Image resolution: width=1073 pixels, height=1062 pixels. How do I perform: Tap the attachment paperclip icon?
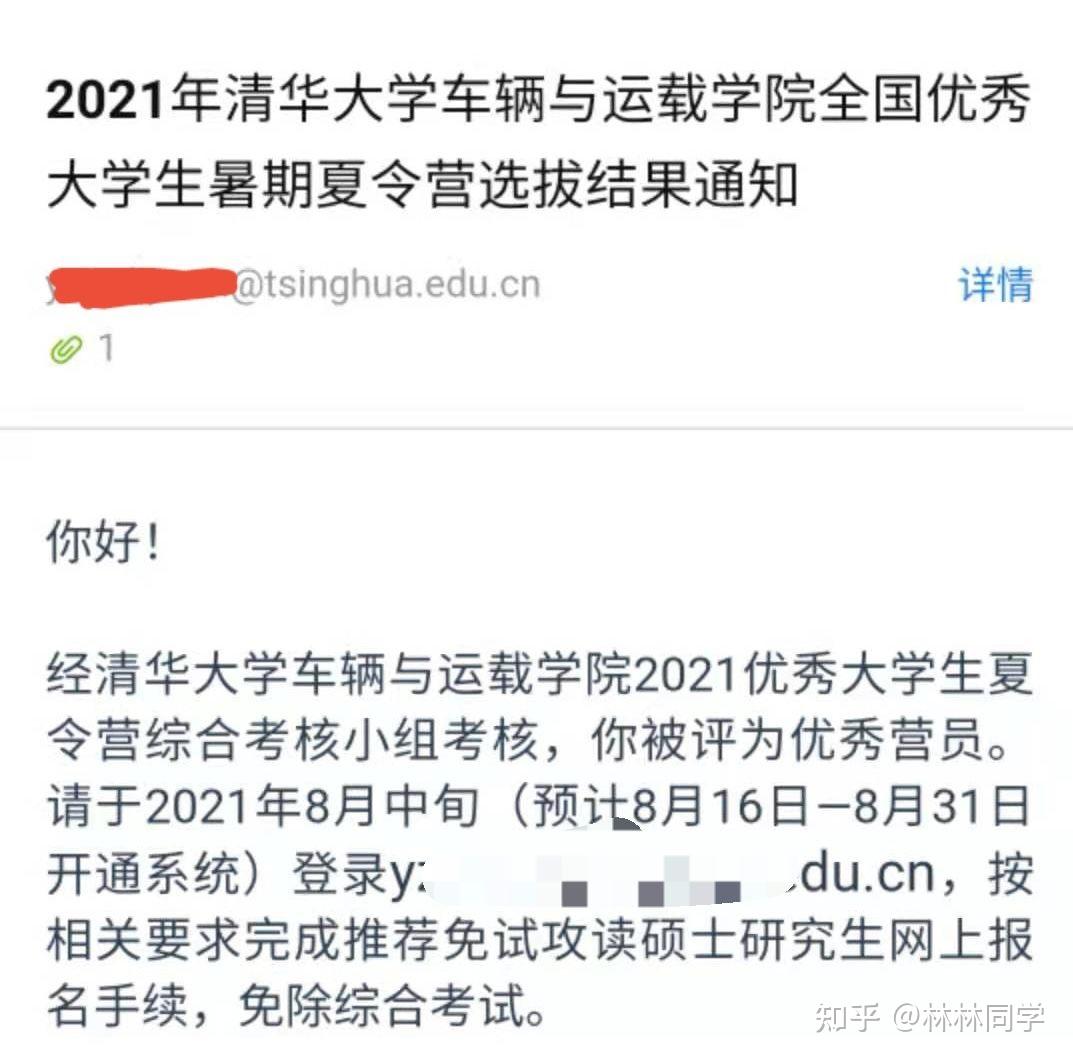(x=66, y=349)
